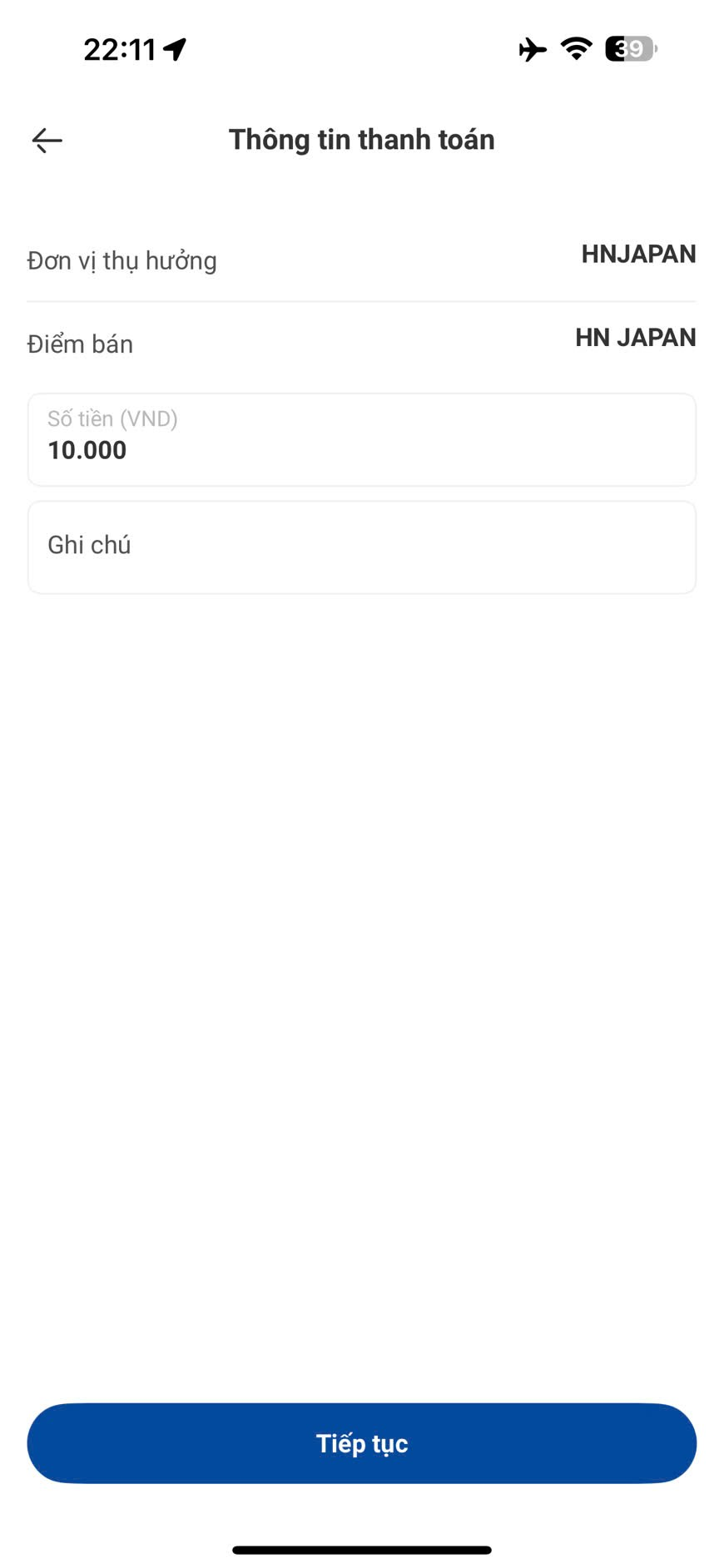724x1568 pixels.
Task: Focus the Ghi chú note field
Action: 362,547
